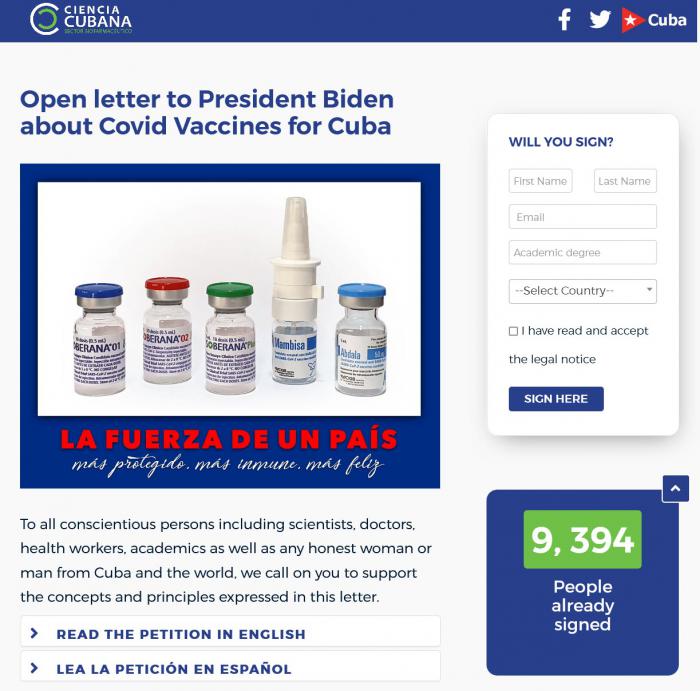Viewport: 700px width, 691px height.
Task: Tap the SIGN HERE button
Action: (x=556, y=399)
